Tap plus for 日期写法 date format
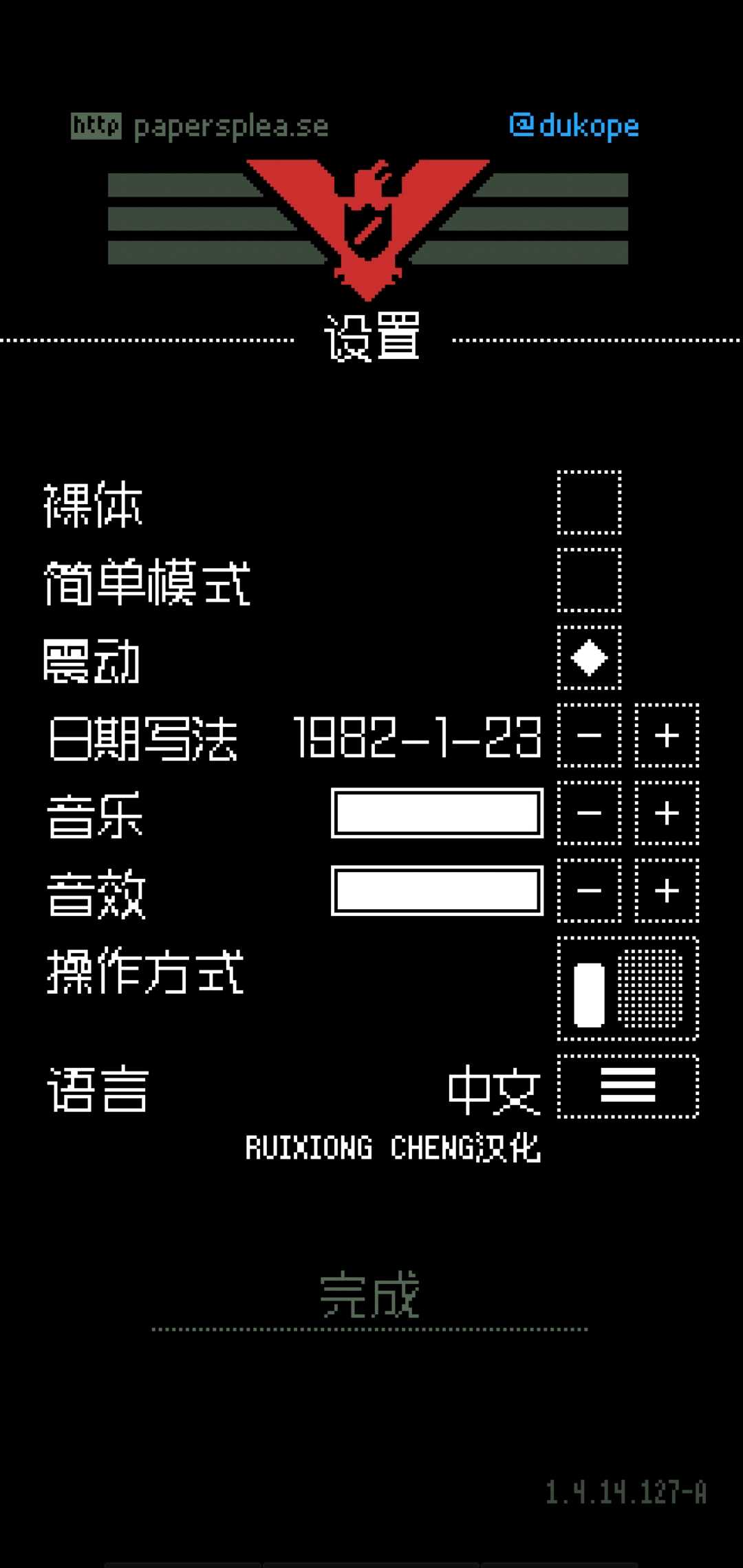 click(x=667, y=736)
